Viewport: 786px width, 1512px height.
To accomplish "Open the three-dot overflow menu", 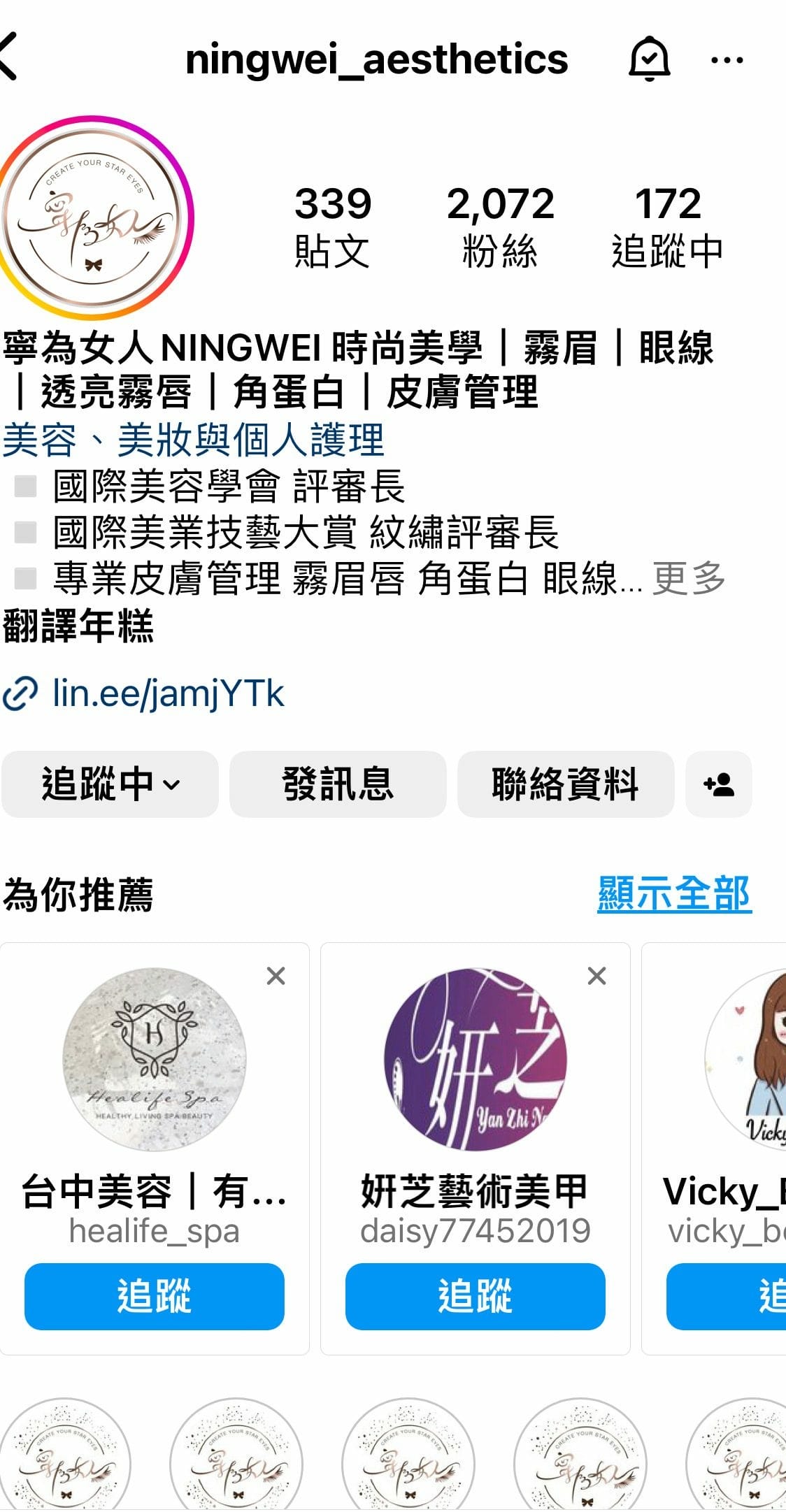I will (727, 60).
